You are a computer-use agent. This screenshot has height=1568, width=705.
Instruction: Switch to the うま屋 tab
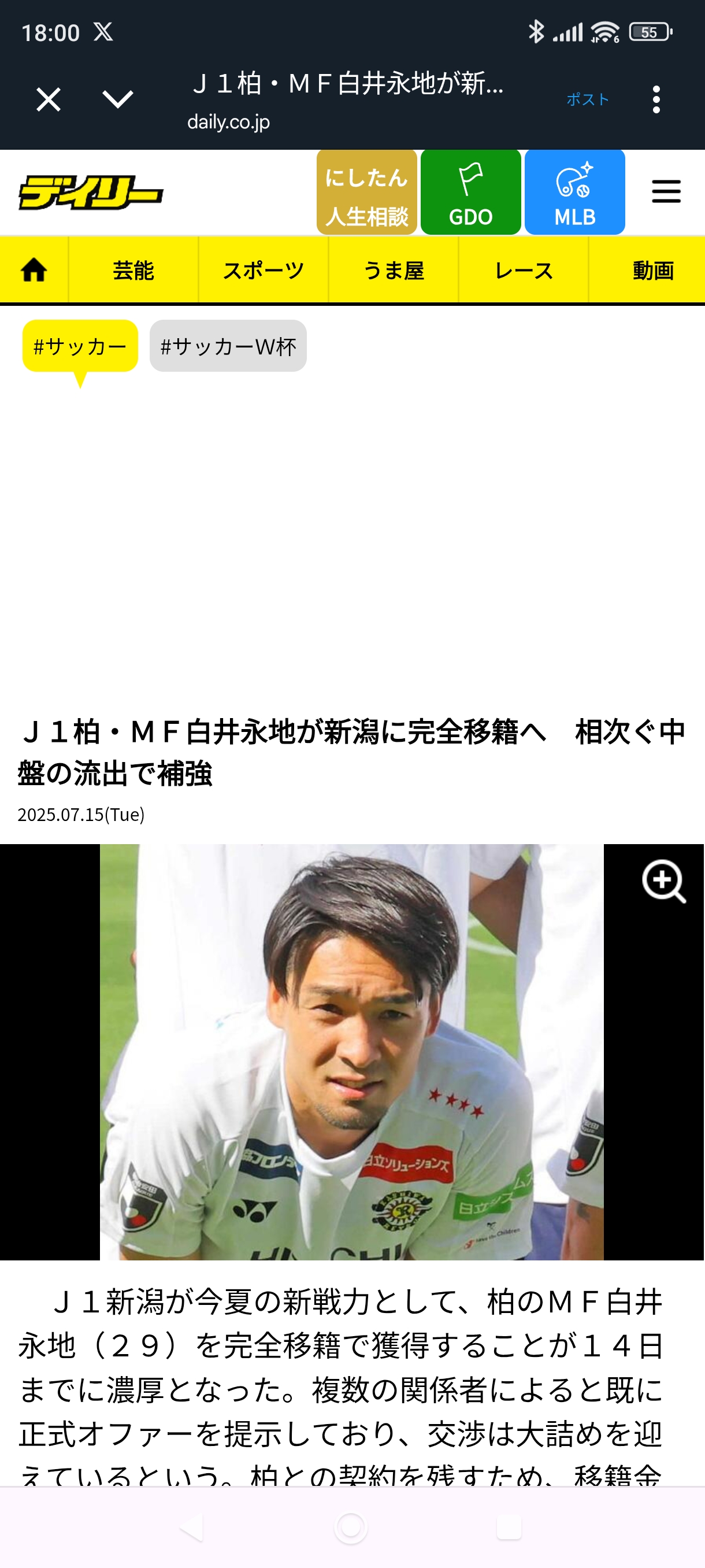(x=394, y=269)
